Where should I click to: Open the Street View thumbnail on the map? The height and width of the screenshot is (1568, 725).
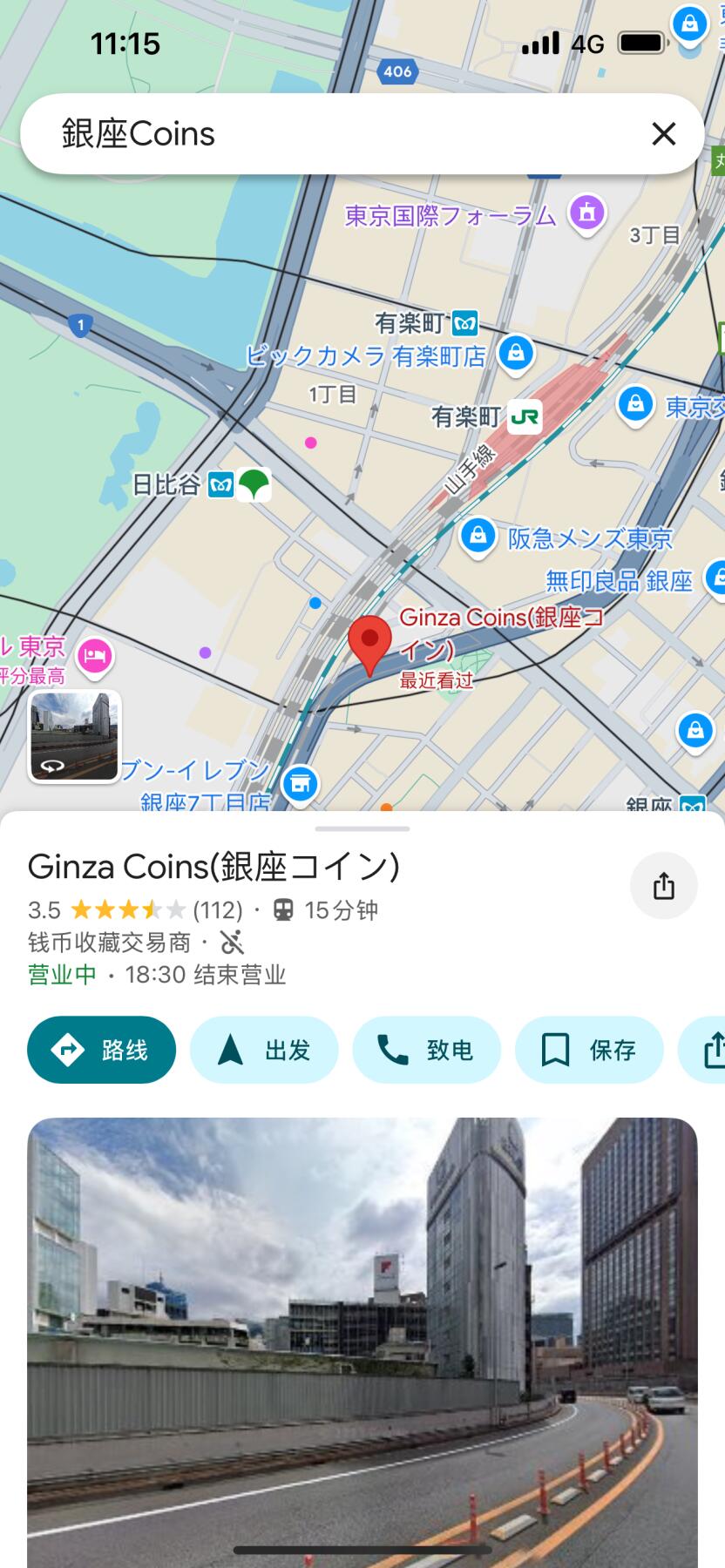(75, 737)
